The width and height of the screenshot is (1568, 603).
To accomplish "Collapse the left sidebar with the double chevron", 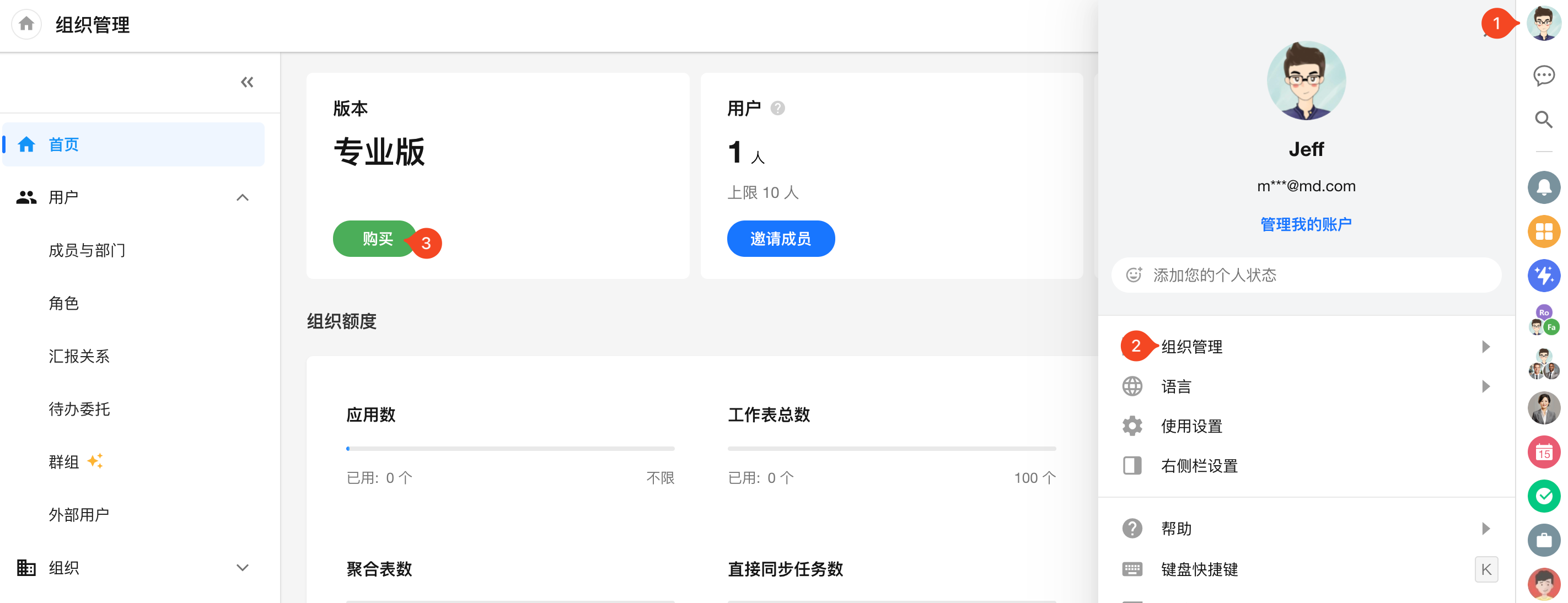I will 246,82.
